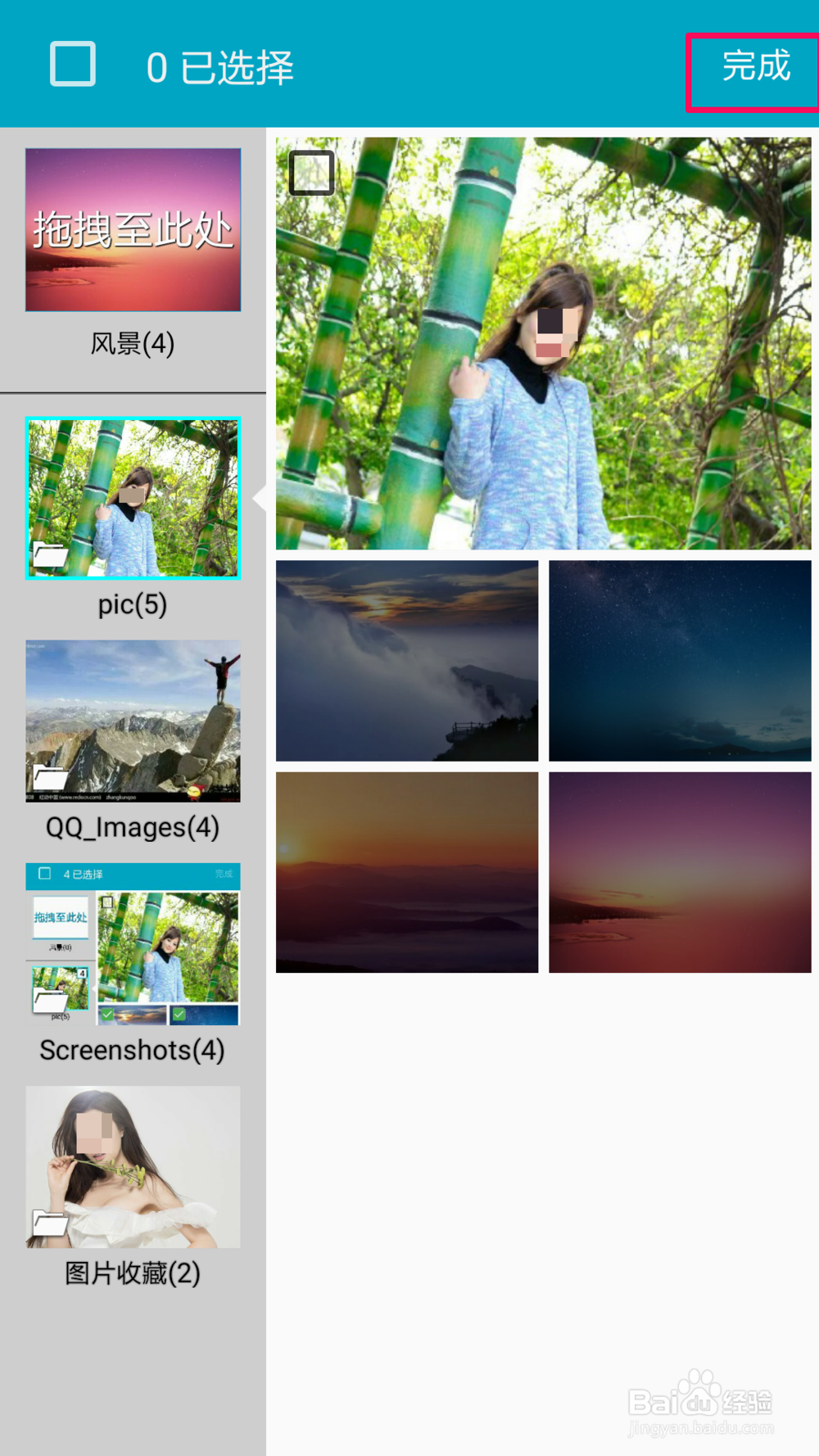Open the 图片收藏(2) album
Screen dimensions: 819x1456
pyautogui.click(x=133, y=1166)
